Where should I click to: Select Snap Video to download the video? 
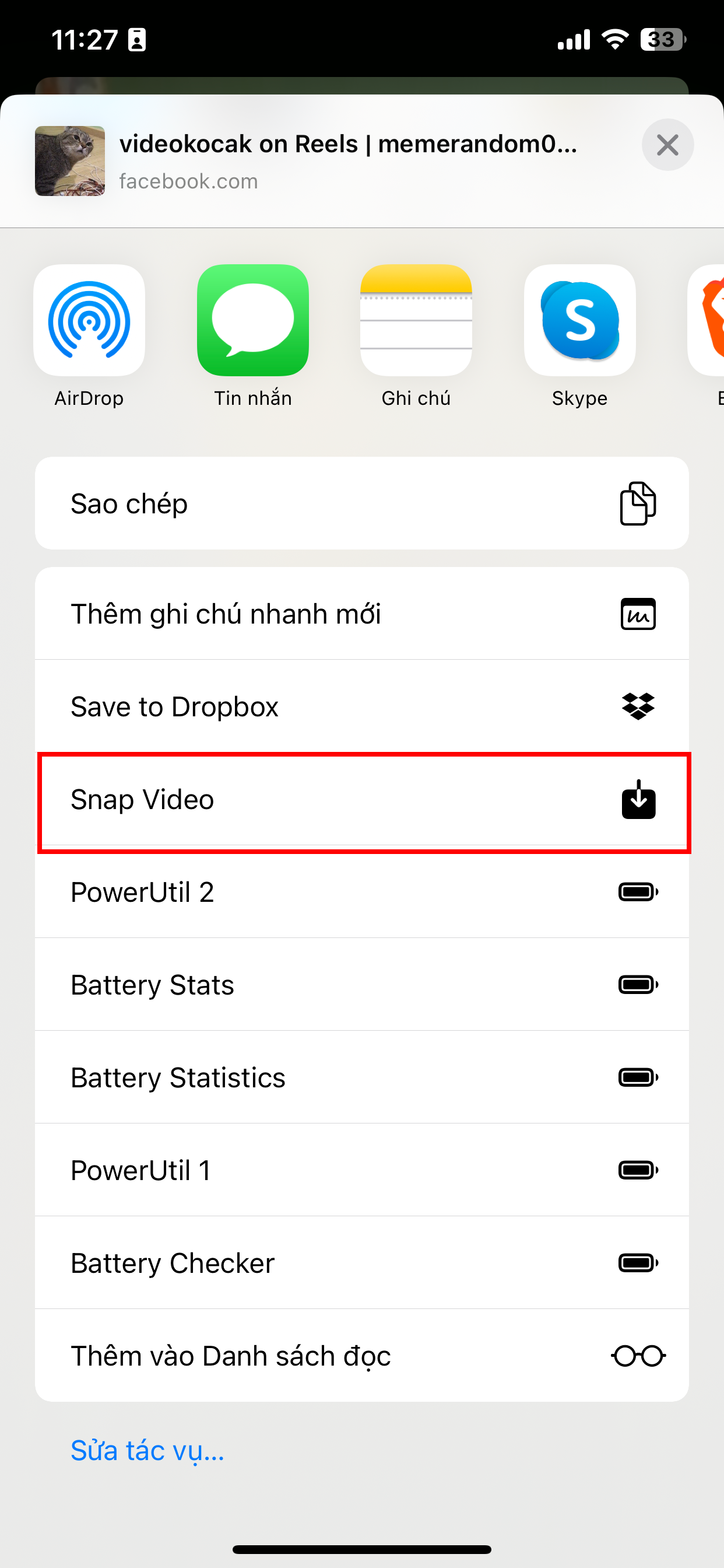[x=243, y=800]
